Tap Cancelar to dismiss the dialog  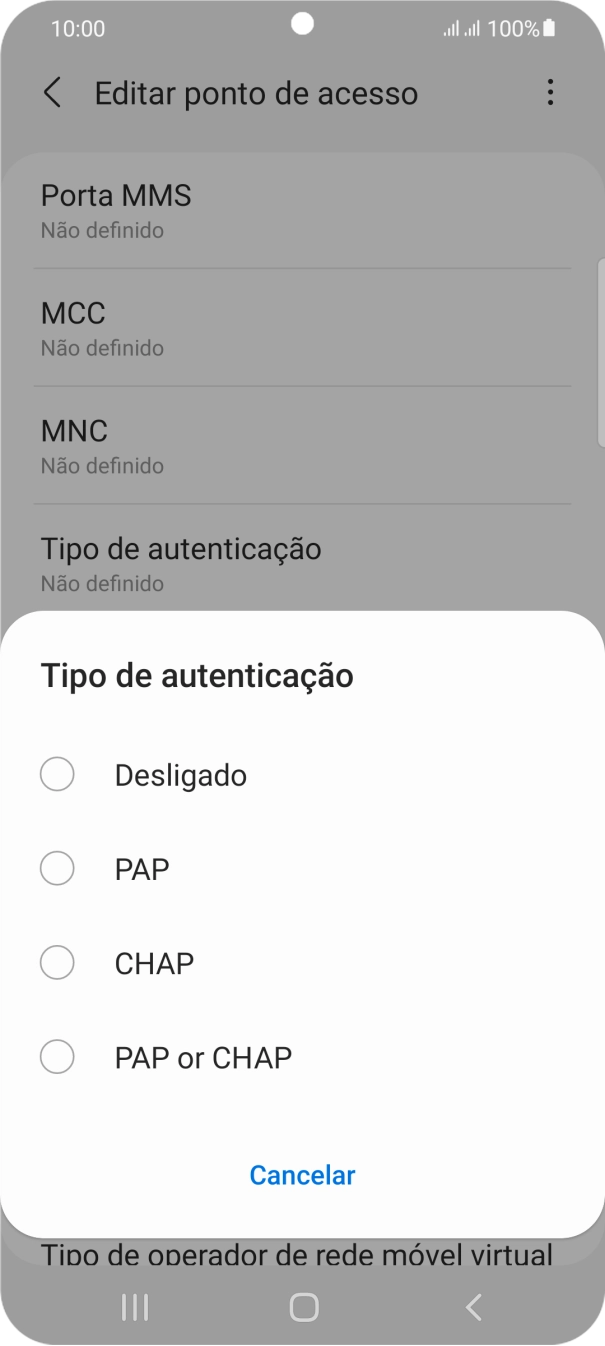pyautogui.click(x=302, y=1175)
